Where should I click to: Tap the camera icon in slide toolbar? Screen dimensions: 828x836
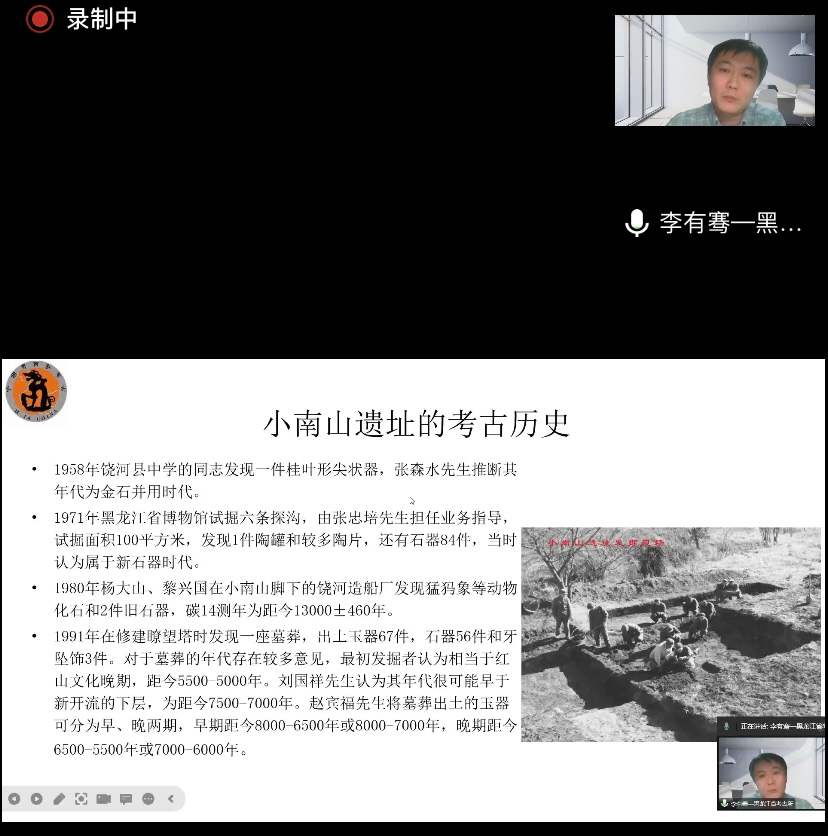point(103,799)
